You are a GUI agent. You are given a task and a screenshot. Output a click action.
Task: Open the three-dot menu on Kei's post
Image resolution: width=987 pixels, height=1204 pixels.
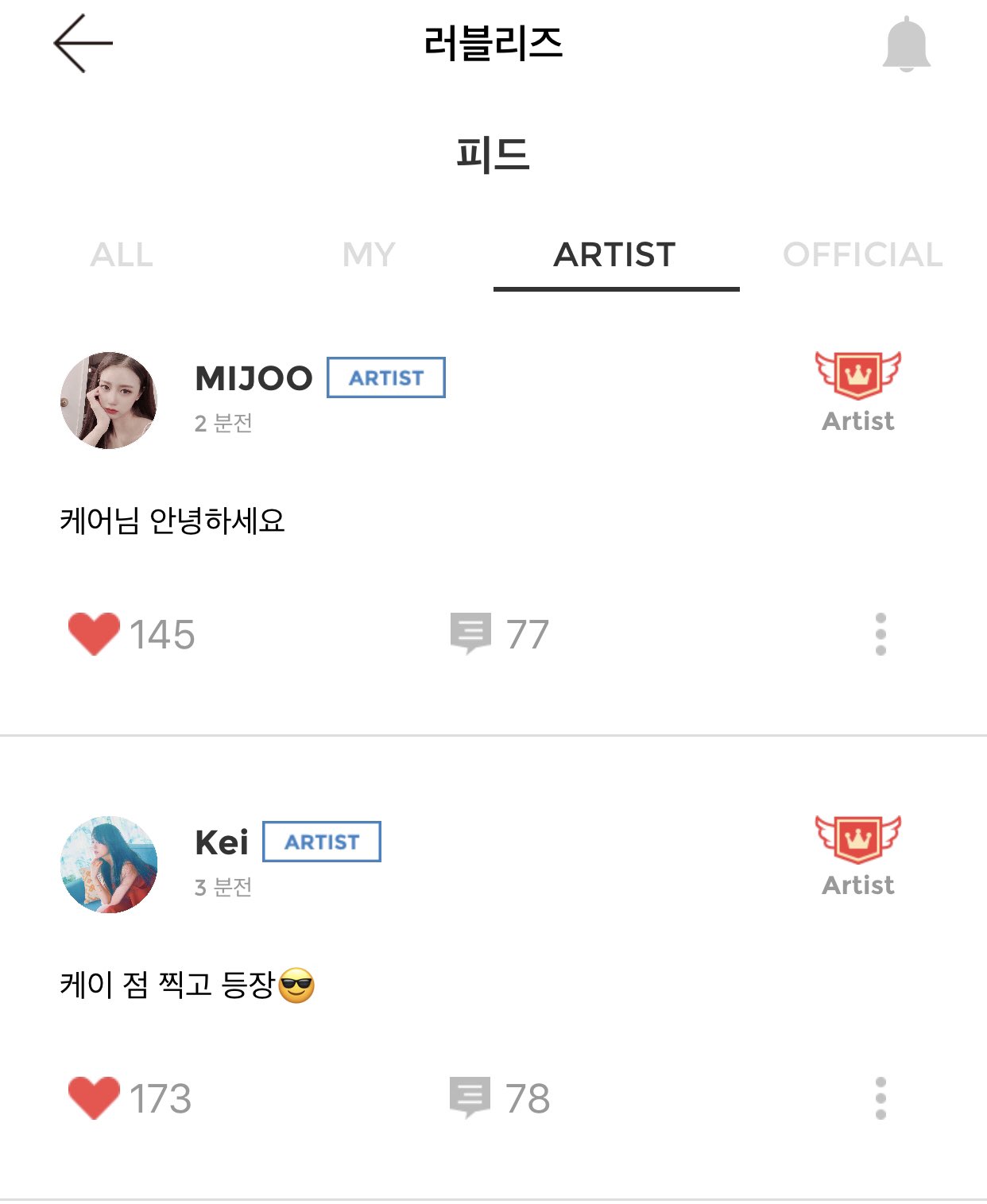point(881,1099)
